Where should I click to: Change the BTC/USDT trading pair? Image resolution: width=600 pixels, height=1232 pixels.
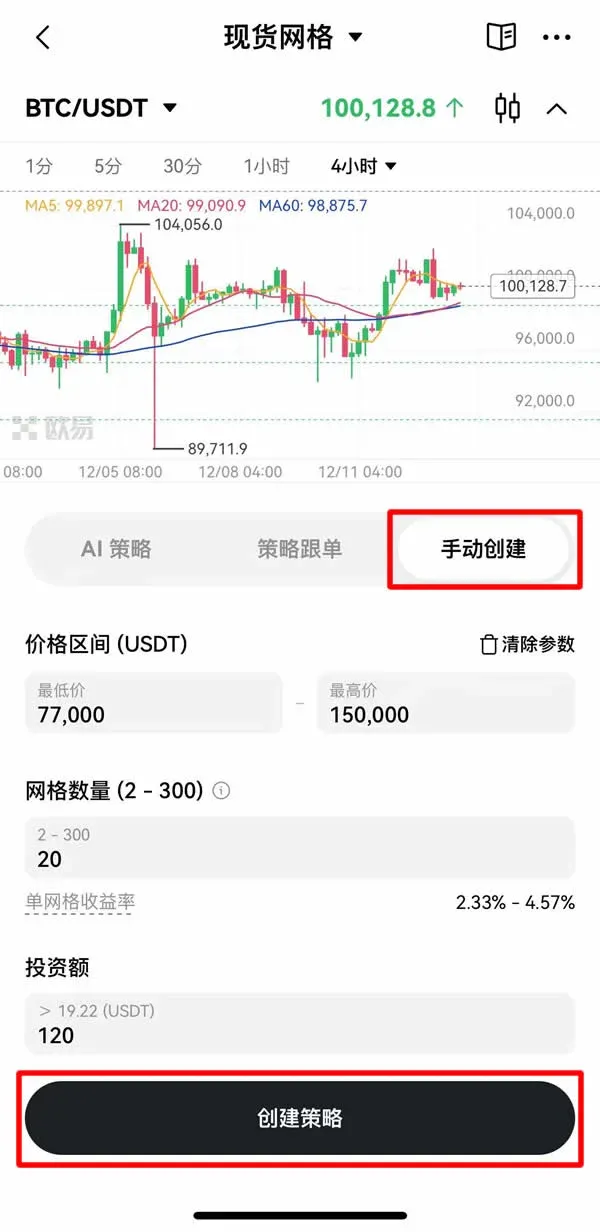(100, 108)
